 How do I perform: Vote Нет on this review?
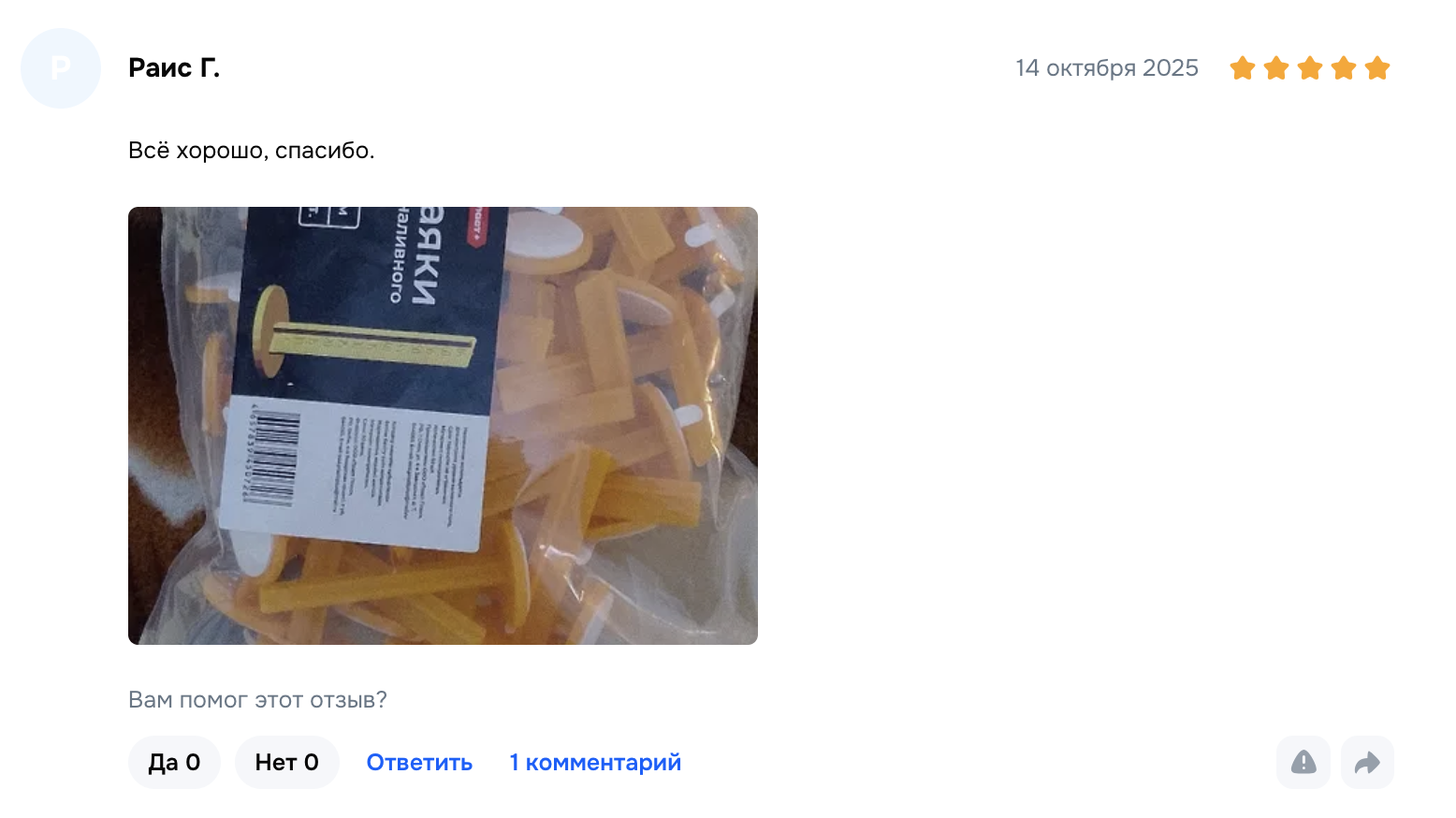[286, 763]
